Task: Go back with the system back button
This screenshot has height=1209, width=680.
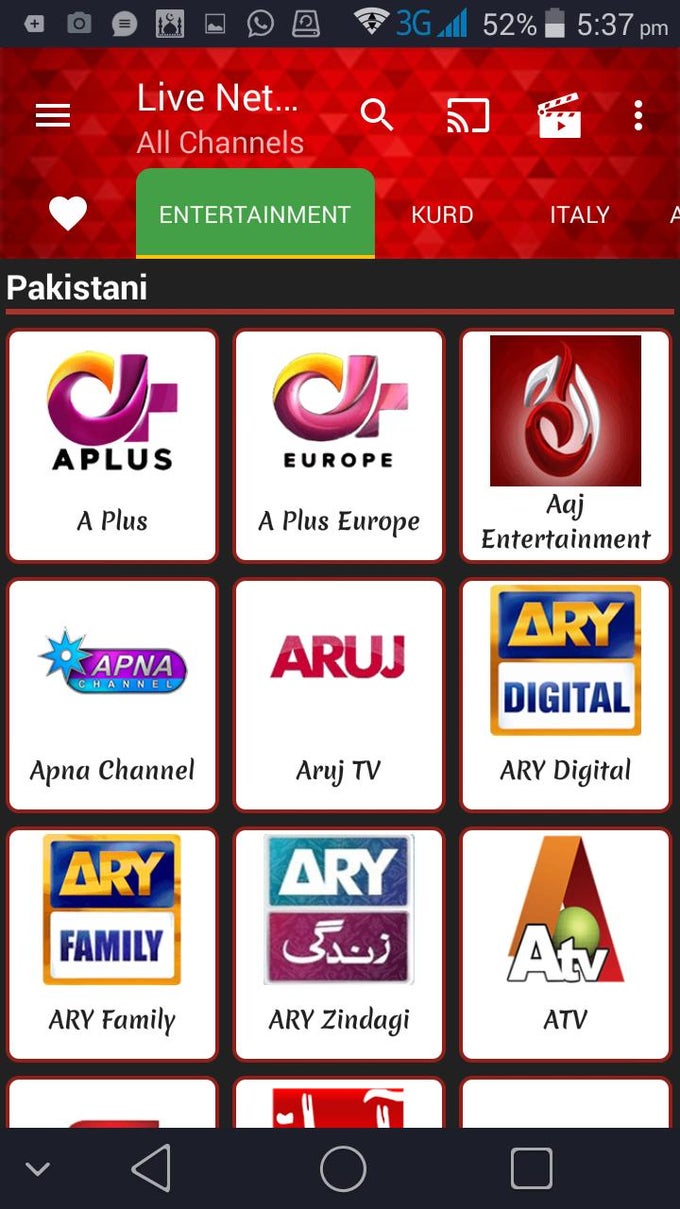Action: [x=152, y=1168]
